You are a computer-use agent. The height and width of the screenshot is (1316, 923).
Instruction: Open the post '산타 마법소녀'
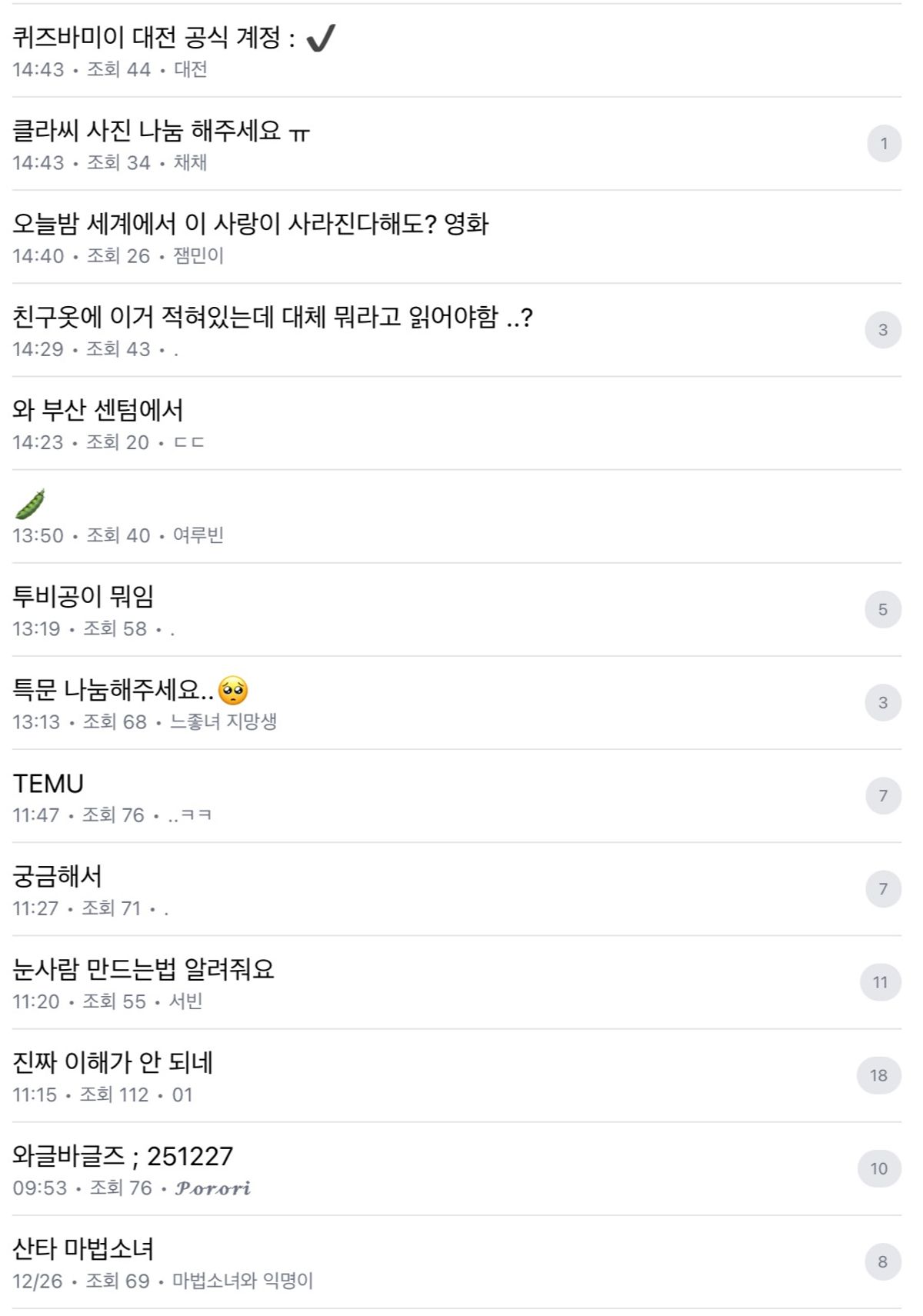point(83,1249)
